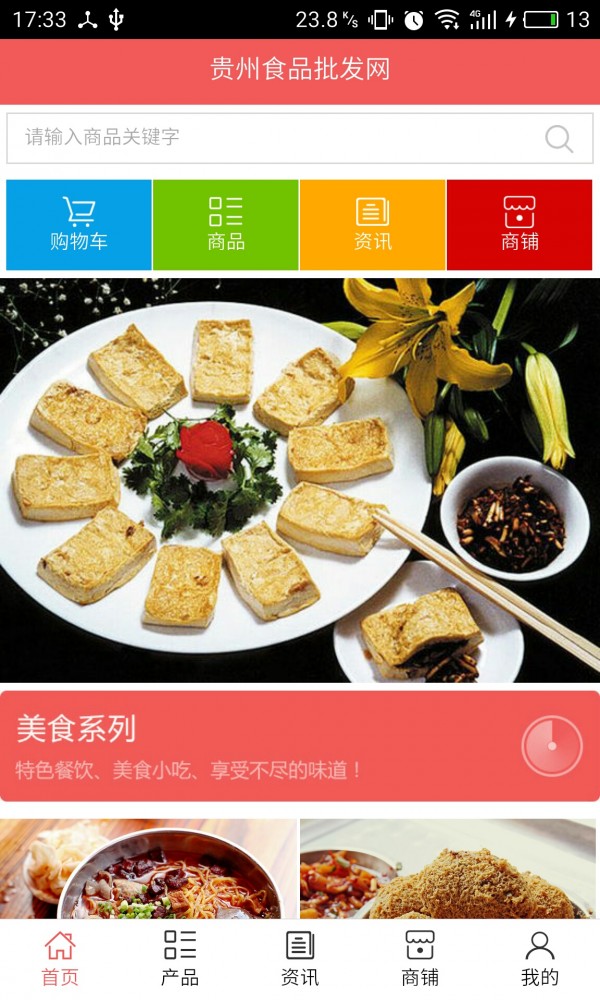600x1000 pixels.
Task: Open the red 商铺 shops tile
Action: click(520, 225)
